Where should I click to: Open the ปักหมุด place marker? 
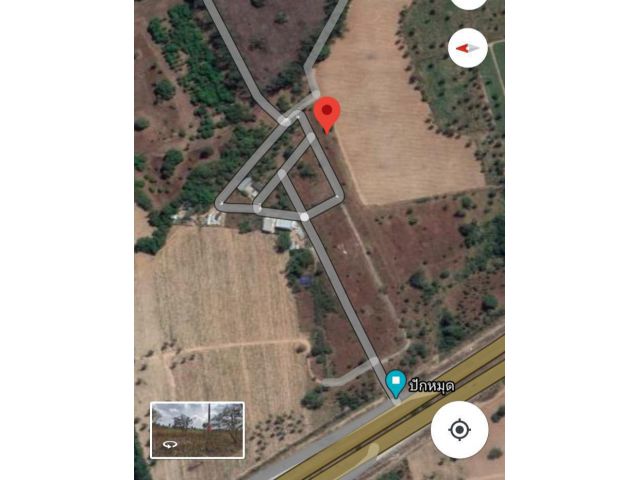coord(396,383)
